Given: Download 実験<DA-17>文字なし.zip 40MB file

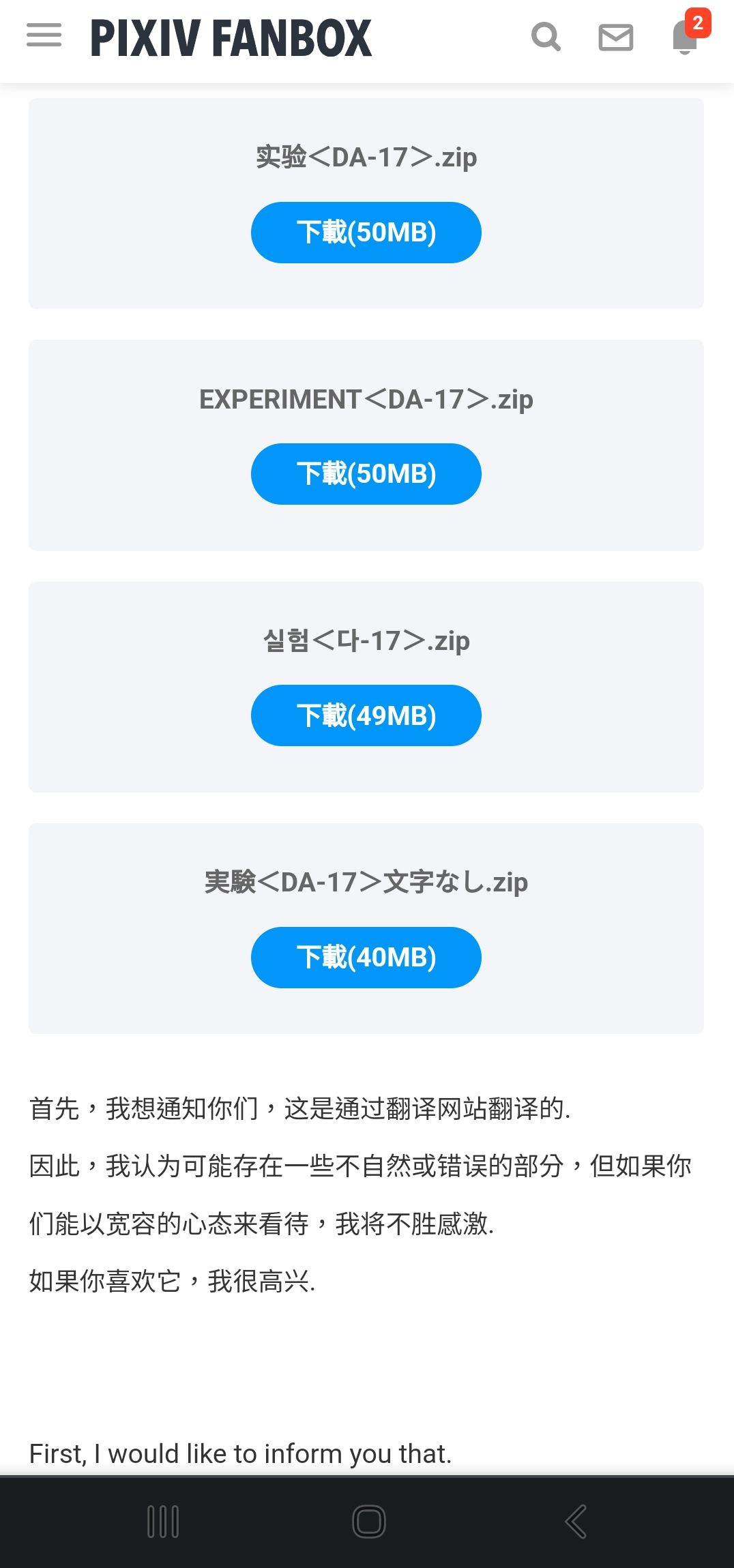Looking at the screenshot, I should click(366, 958).
